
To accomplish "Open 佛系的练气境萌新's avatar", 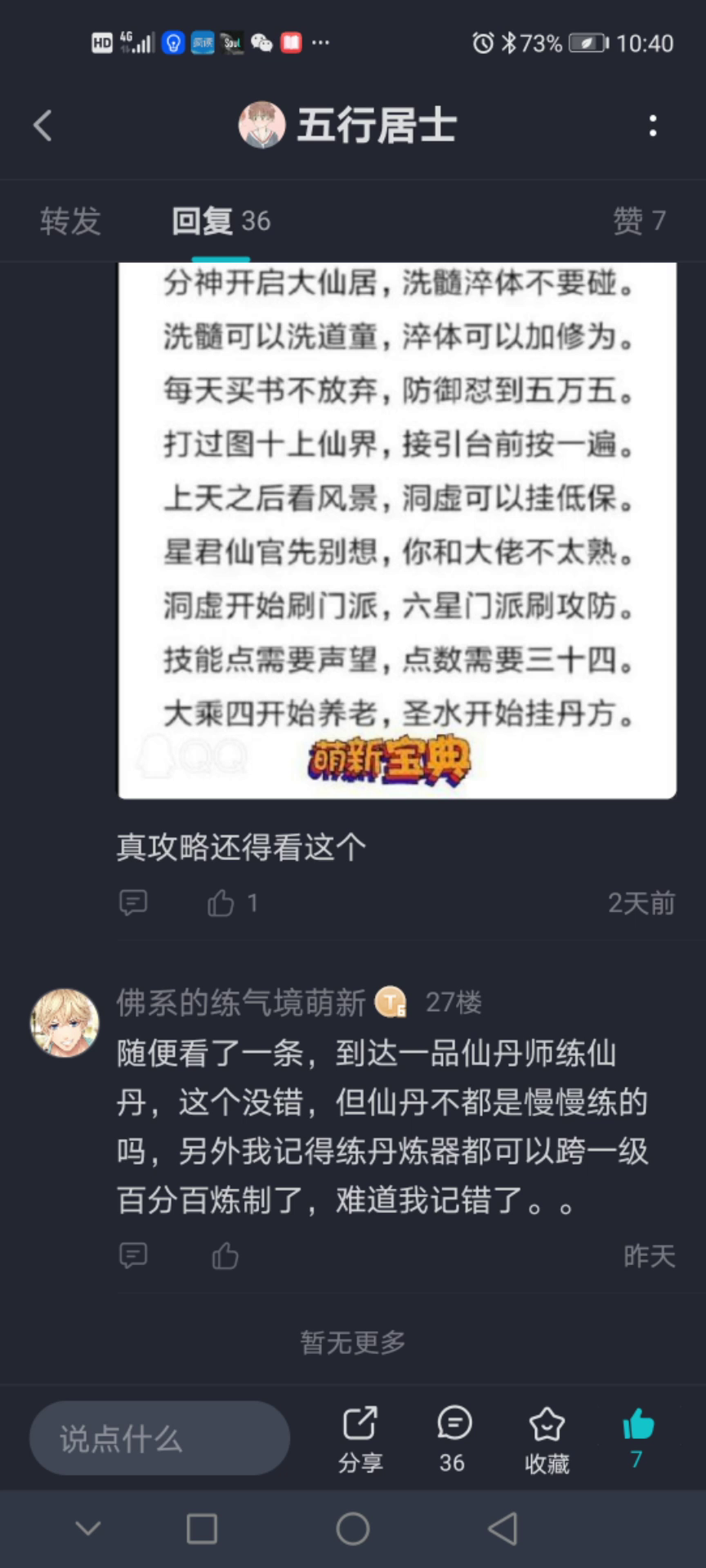I will click(65, 1022).
